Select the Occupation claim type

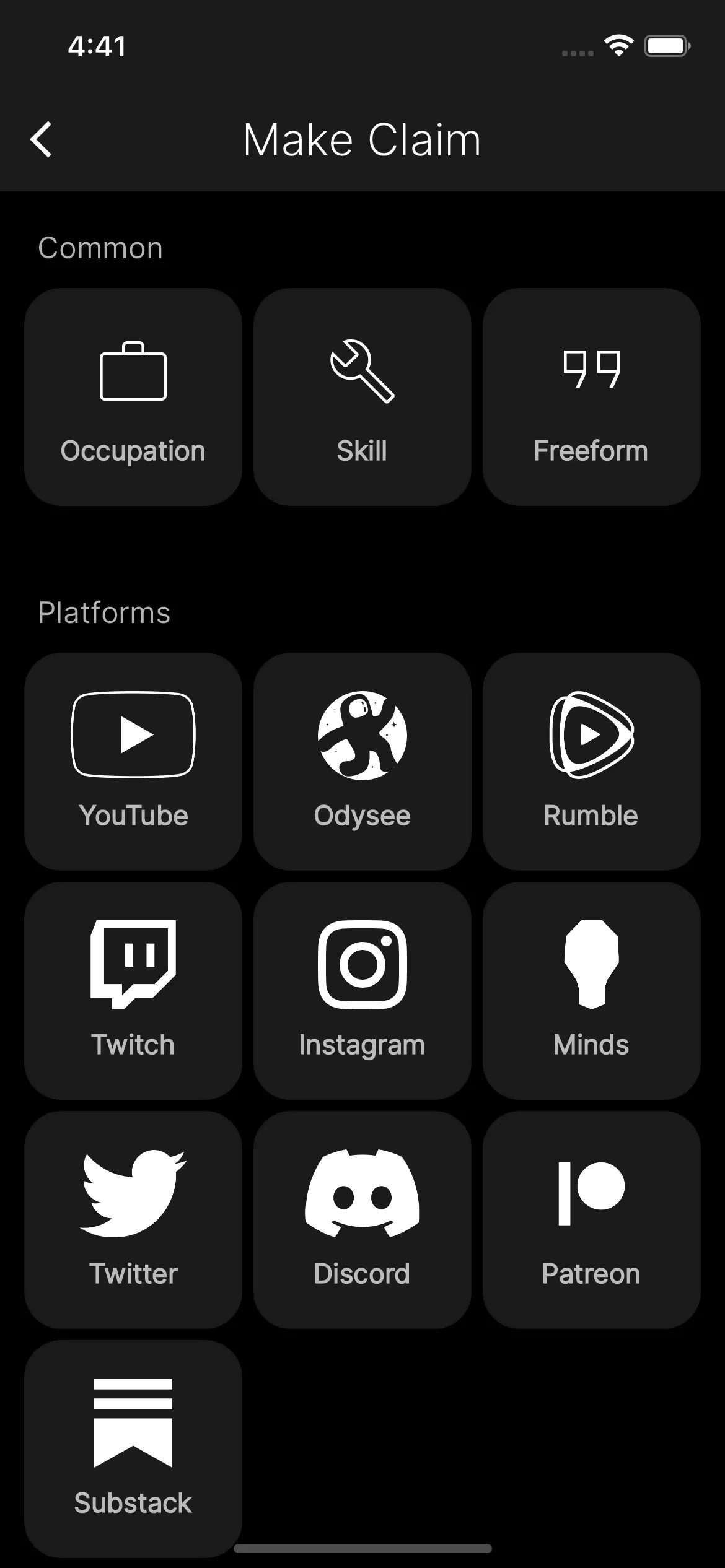(x=133, y=397)
